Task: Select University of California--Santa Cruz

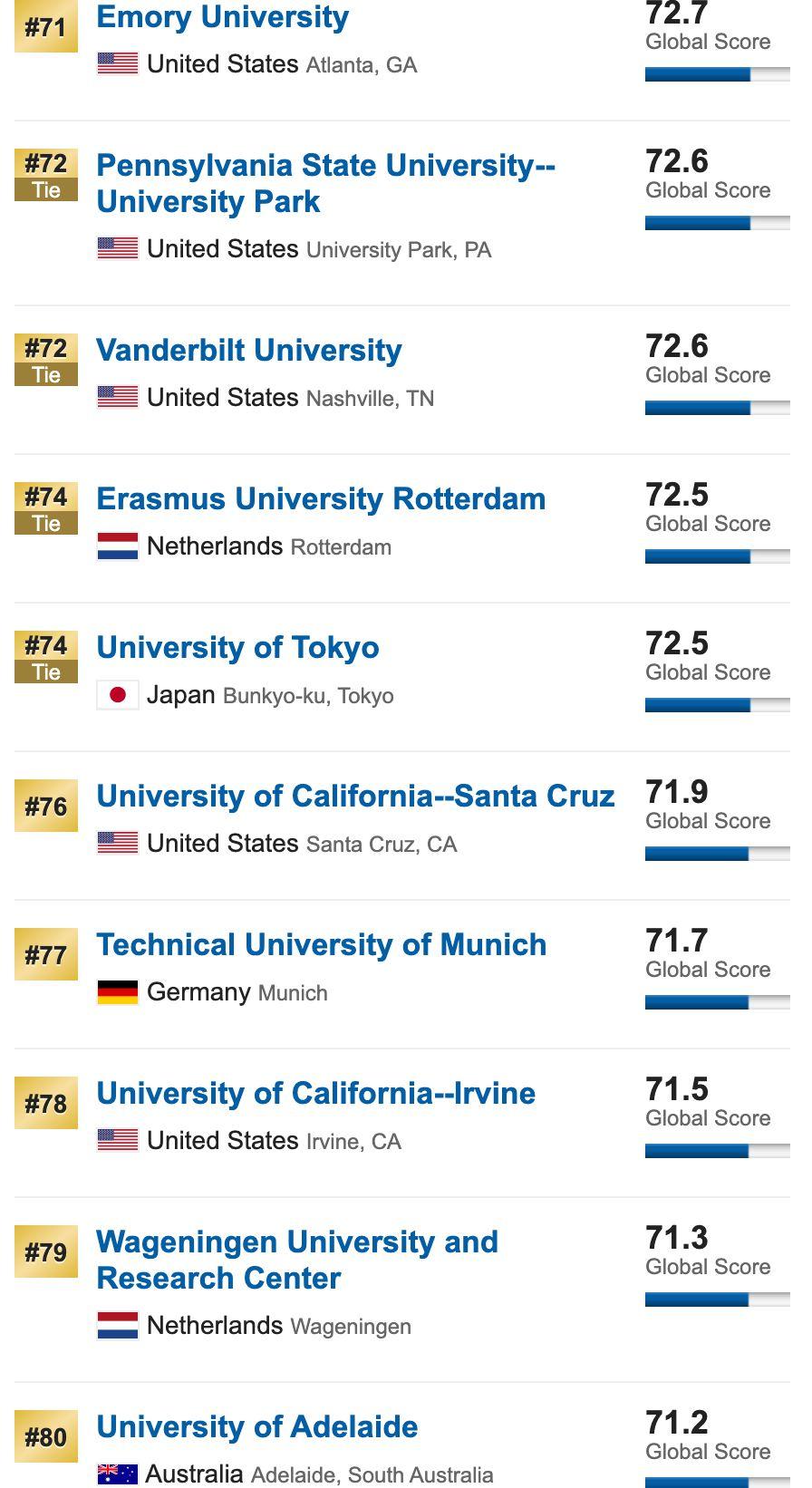Action: tap(355, 797)
